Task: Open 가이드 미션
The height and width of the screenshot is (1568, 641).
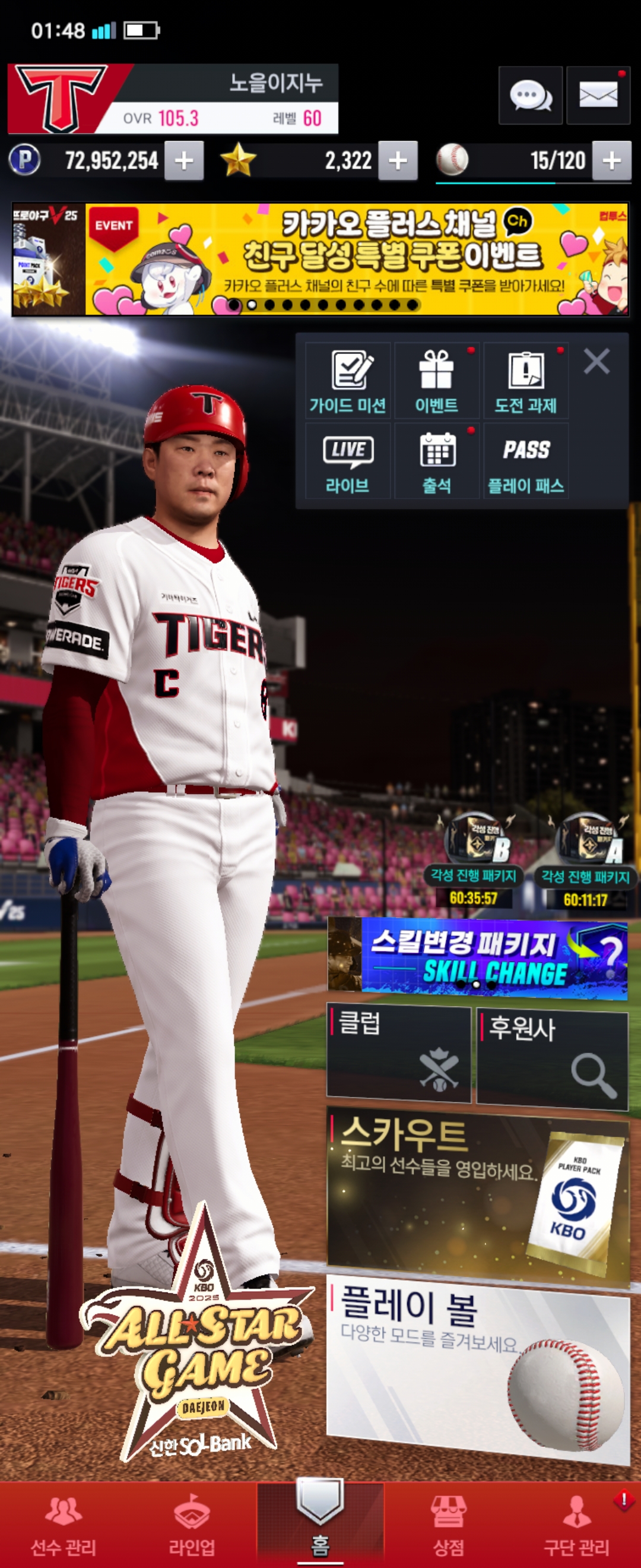Action: coord(347,381)
